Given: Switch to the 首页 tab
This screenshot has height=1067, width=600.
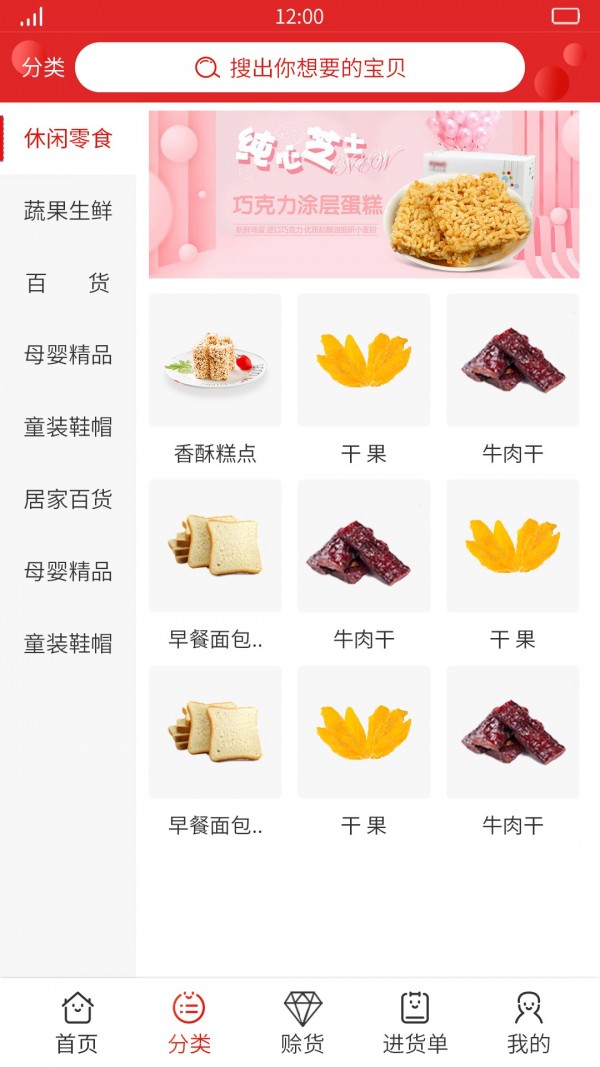Looking at the screenshot, I should tap(77, 1023).
